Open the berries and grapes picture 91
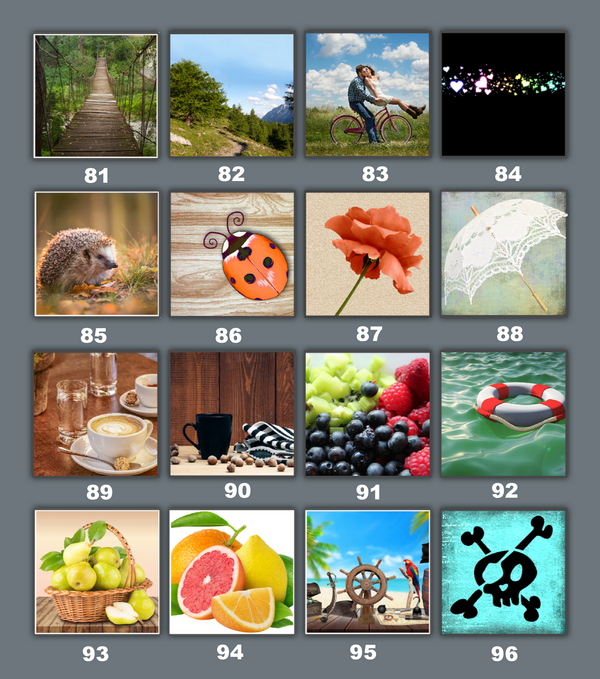Viewport: 600px width, 679px height. (367, 413)
